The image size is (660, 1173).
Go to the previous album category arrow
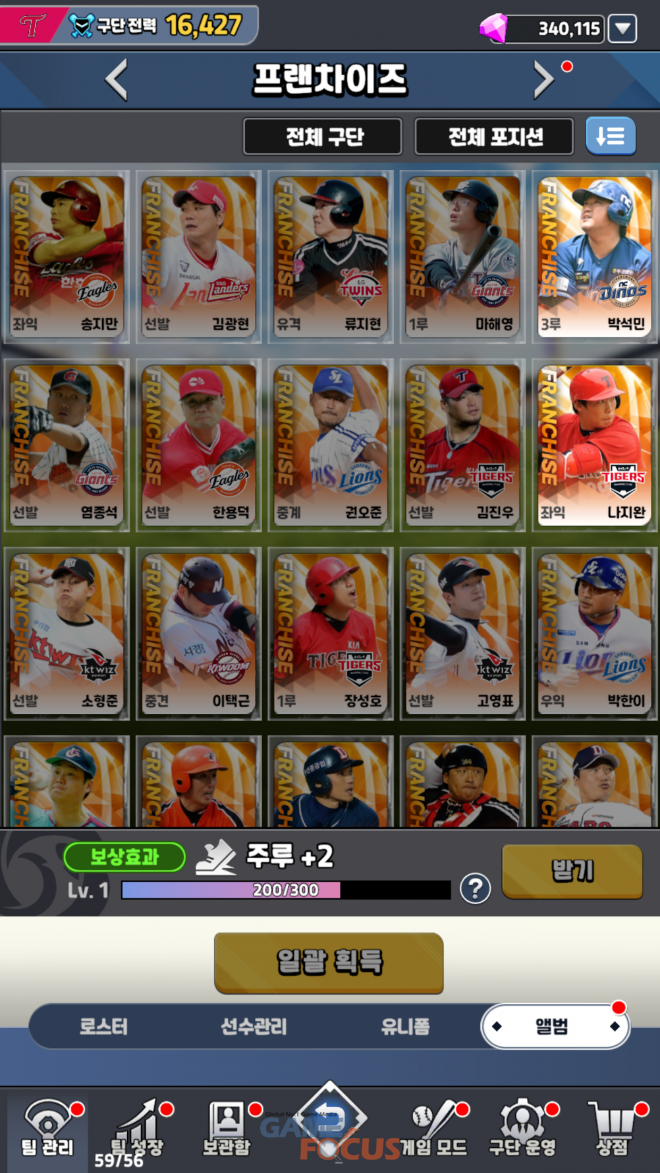(x=117, y=80)
